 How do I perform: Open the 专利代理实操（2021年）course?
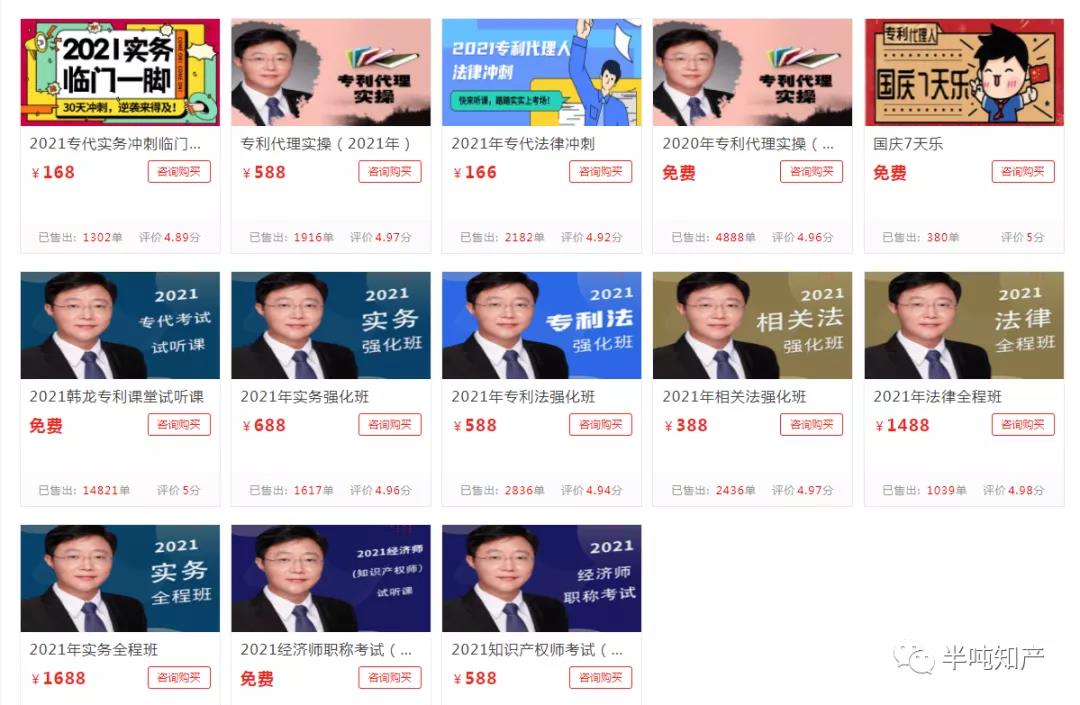coord(331,72)
